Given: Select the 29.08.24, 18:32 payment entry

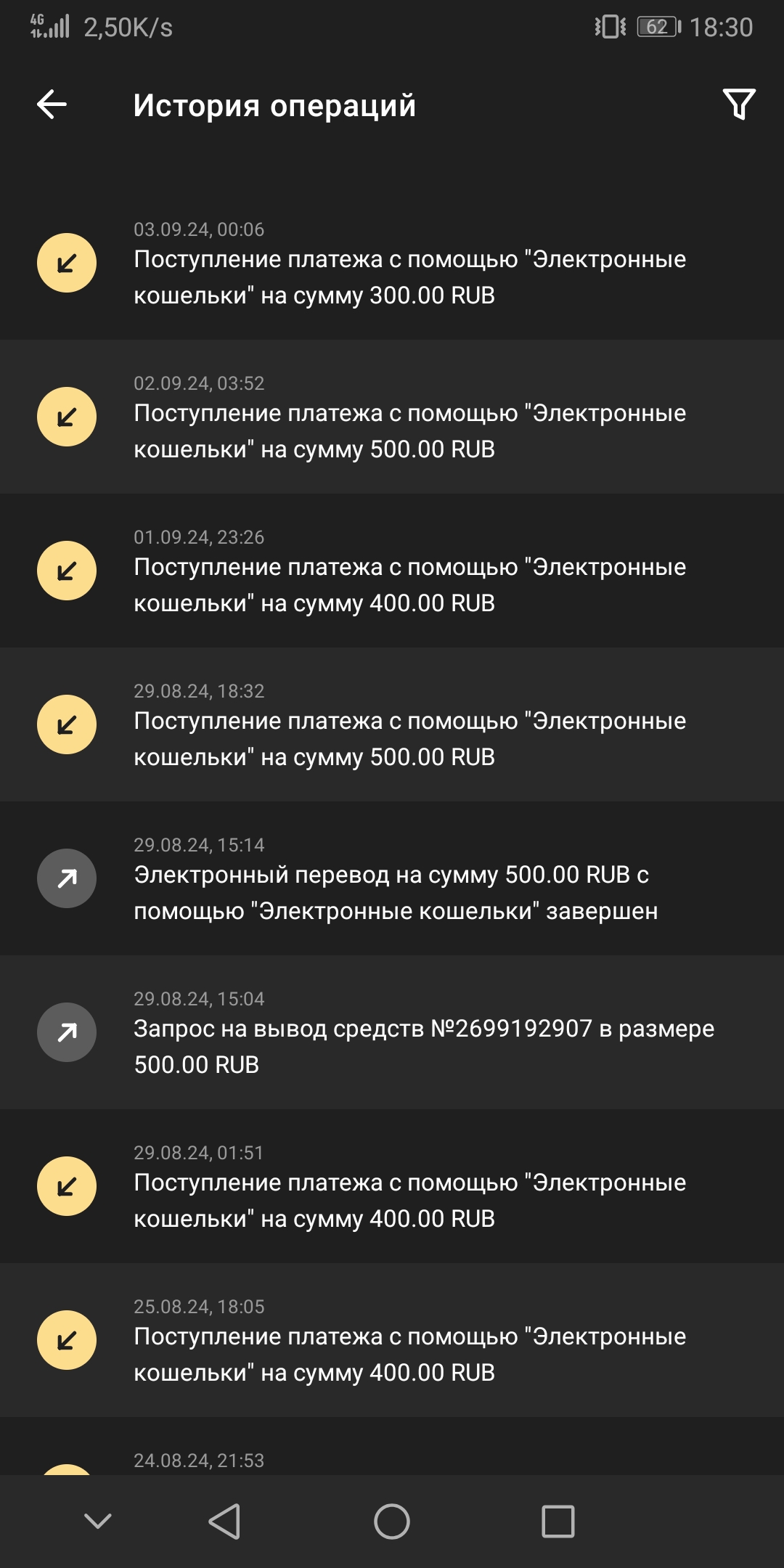Looking at the screenshot, I should click(392, 725).
